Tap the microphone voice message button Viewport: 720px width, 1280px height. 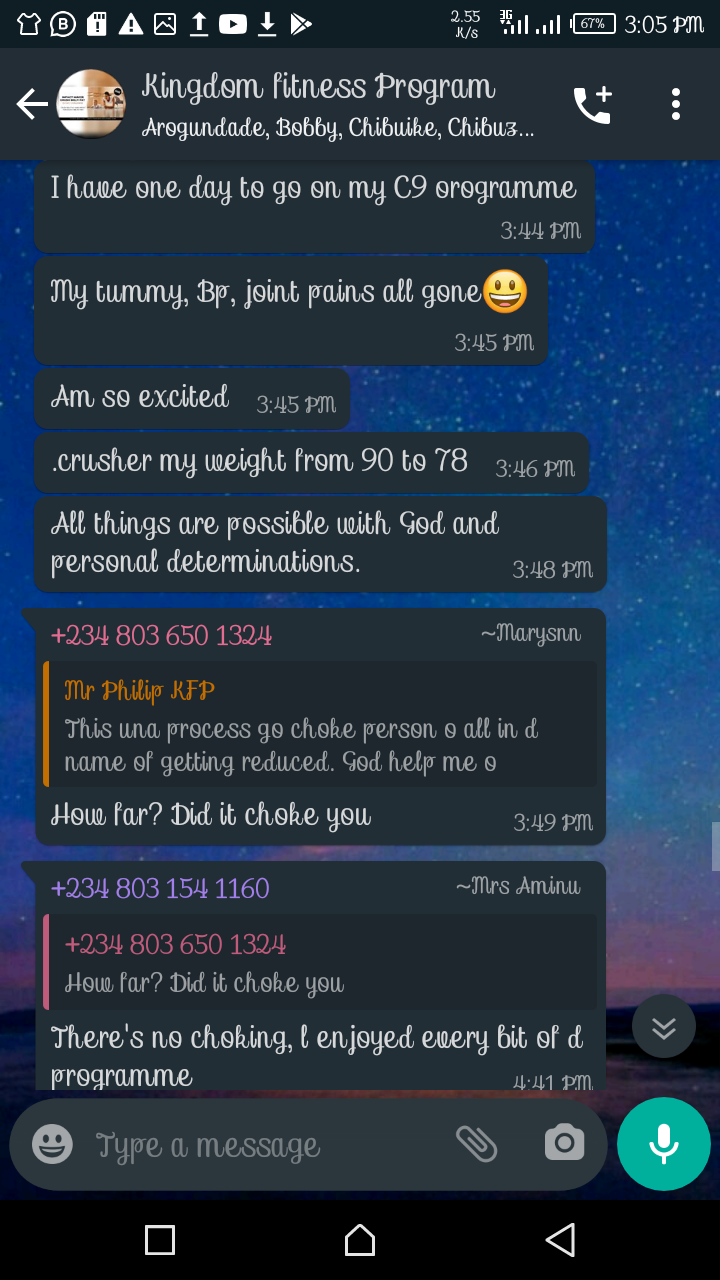(664, 1144)
